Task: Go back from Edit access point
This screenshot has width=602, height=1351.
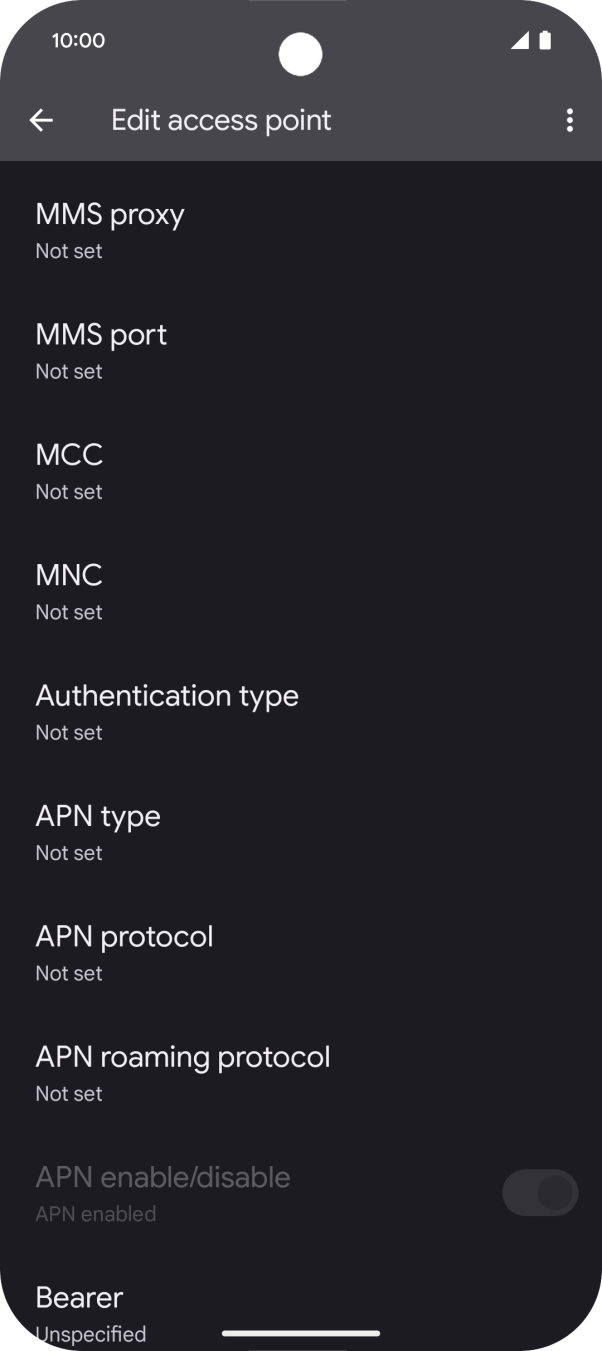Action: [x=41, y=121]
